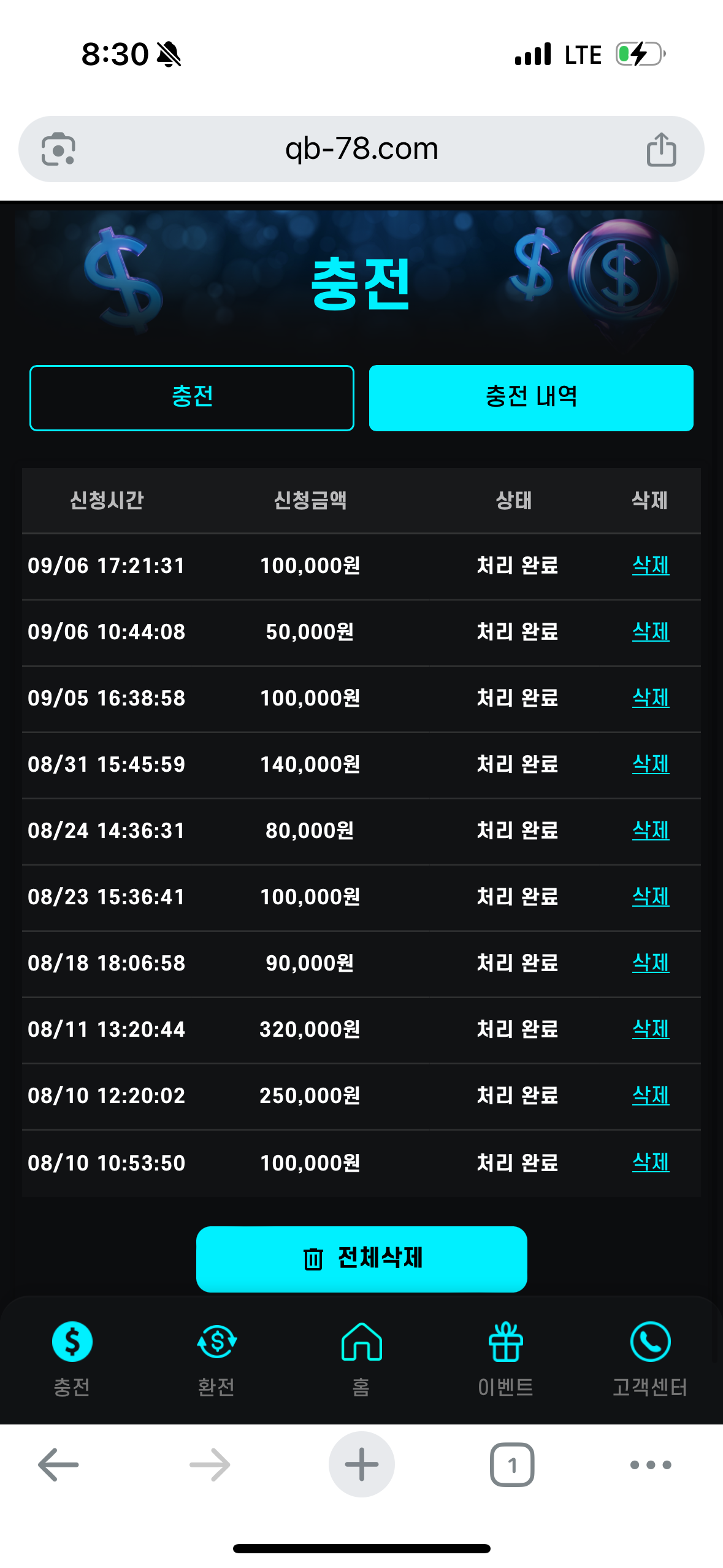Open the browser lens search icon

(x=58, y=149)
